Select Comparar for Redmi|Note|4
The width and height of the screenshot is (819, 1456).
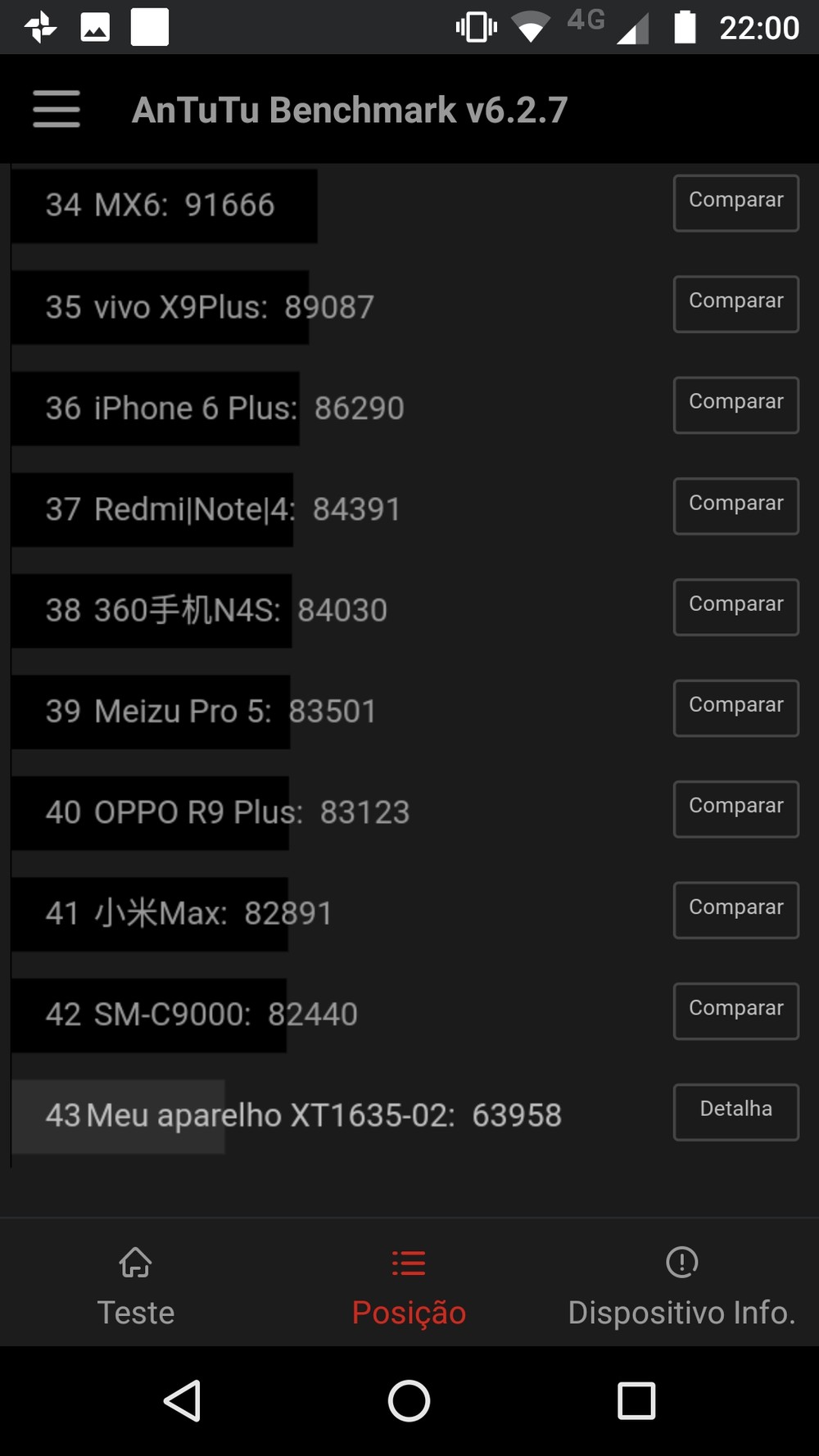[x=735, y=506]
